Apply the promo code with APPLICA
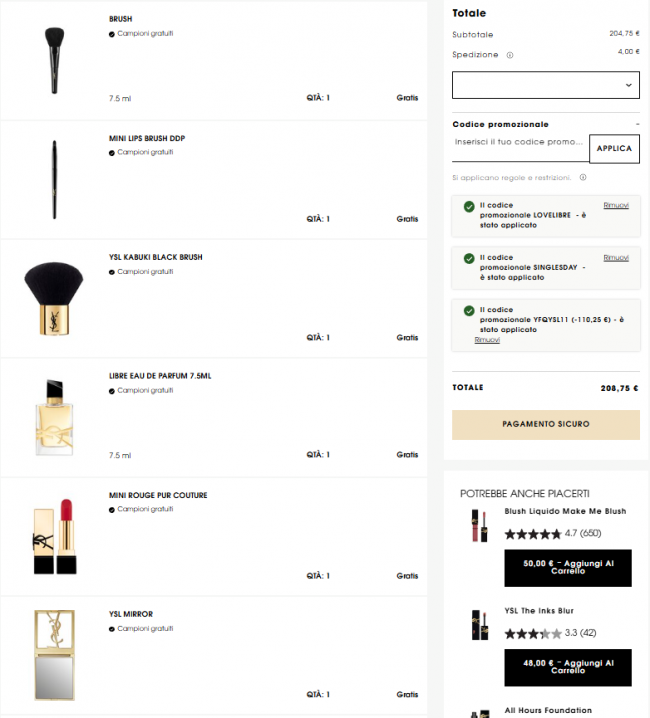 click(614, 148)
